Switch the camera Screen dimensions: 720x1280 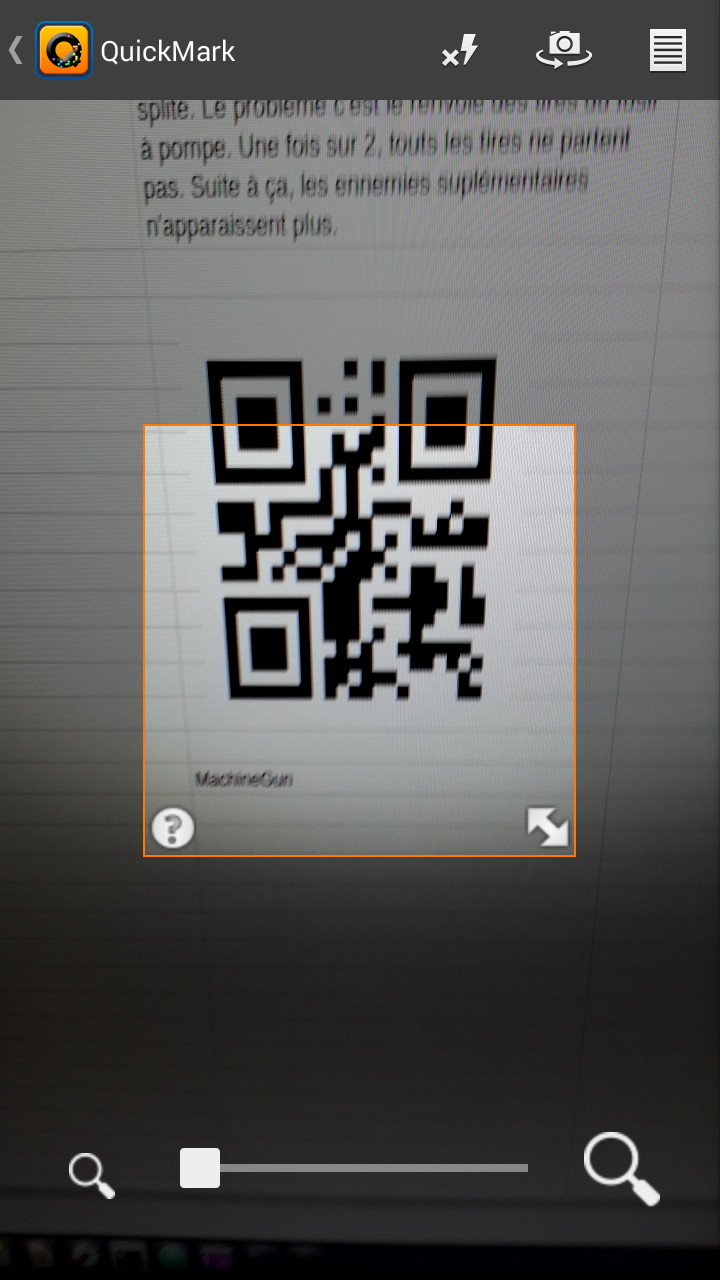click(x=564, y=49)
